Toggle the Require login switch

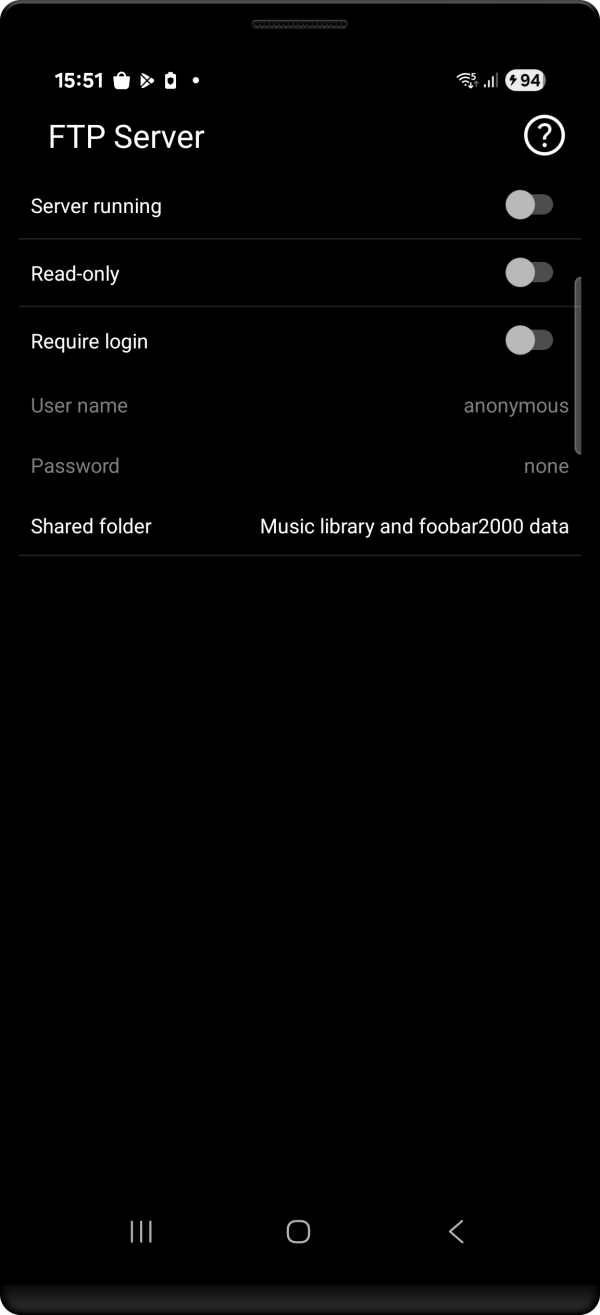[529, 340]
